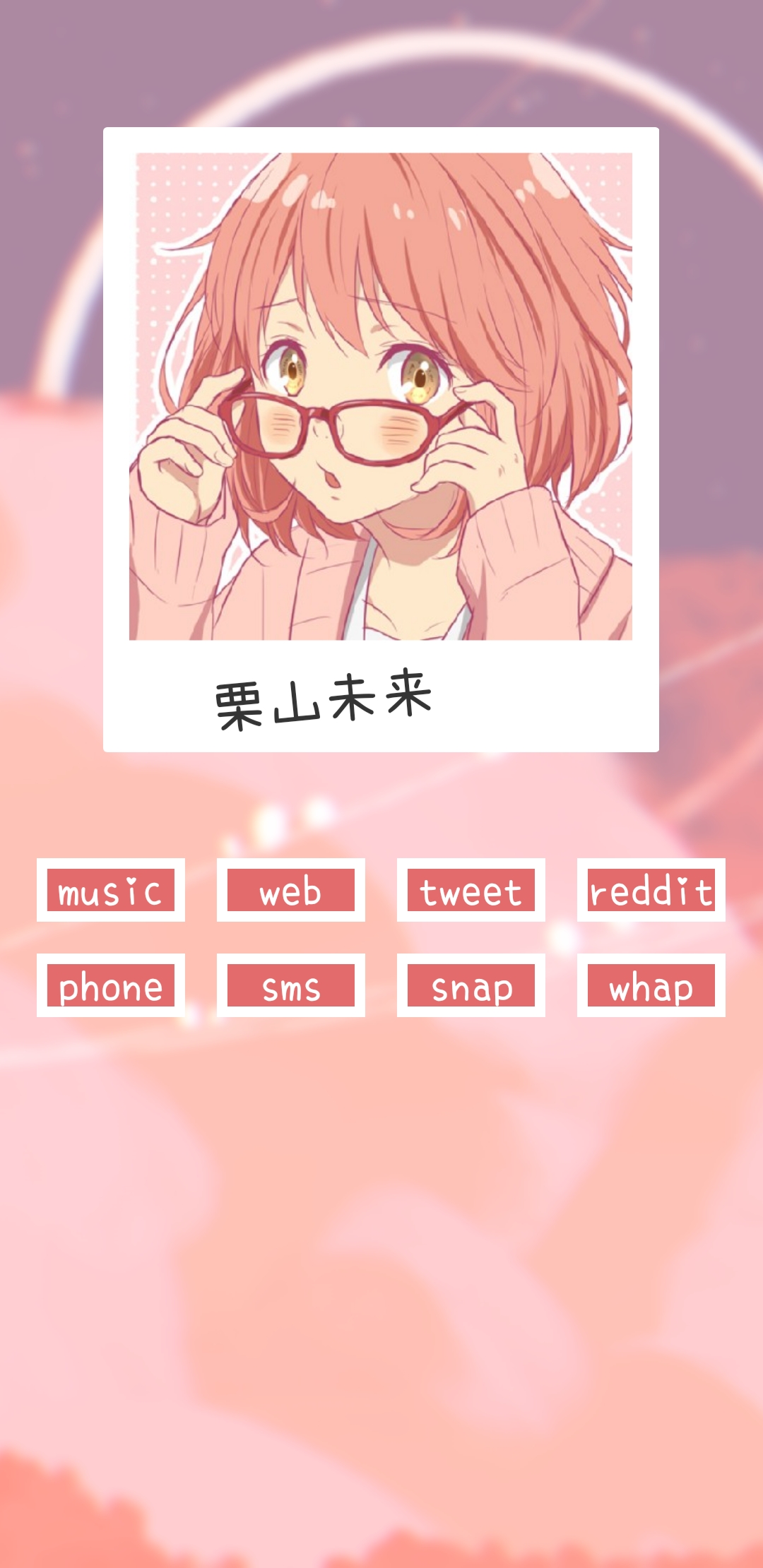Tap the sms shortcut
The width and height of the screenshot is (763, 1568).
click(290, 985)
